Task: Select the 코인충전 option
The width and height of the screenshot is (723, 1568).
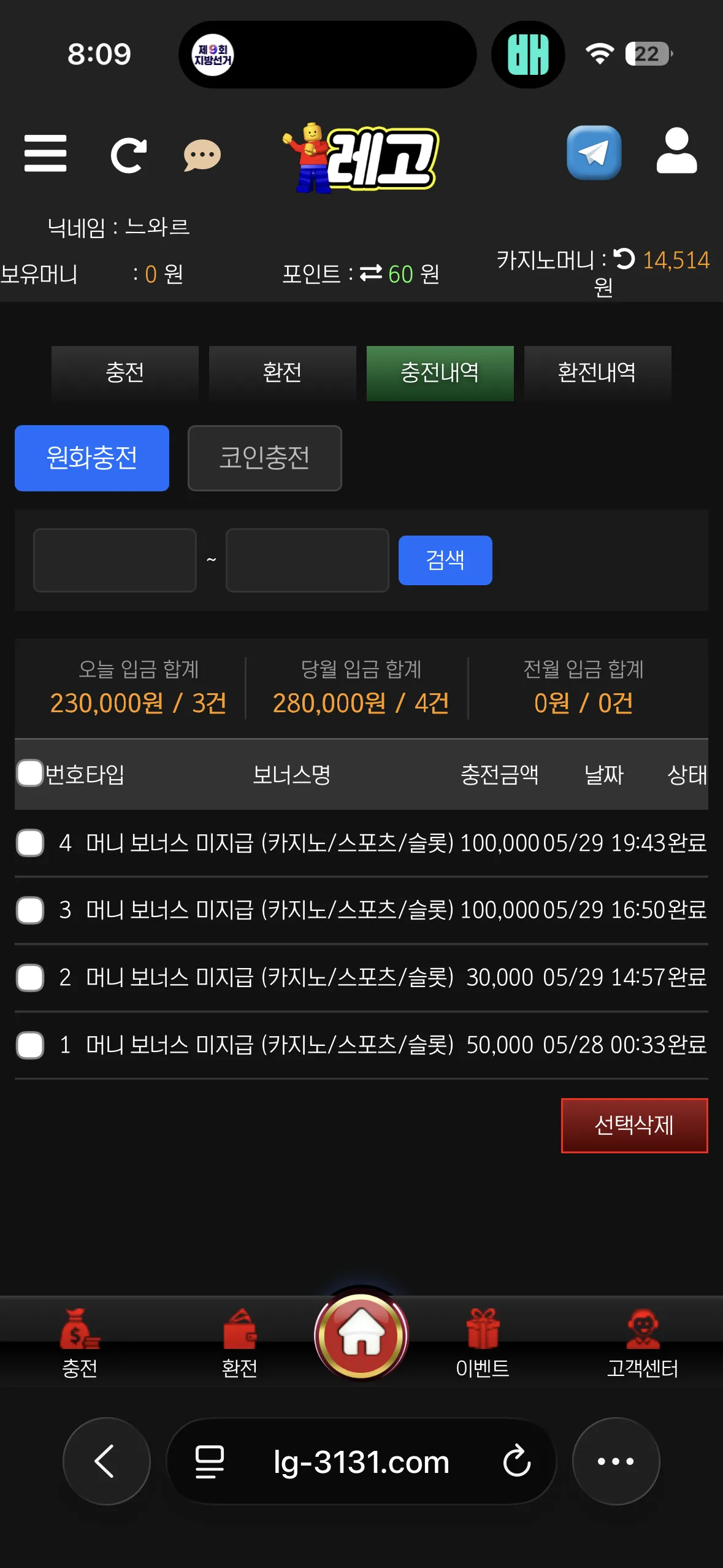Action: pos(264,458)
